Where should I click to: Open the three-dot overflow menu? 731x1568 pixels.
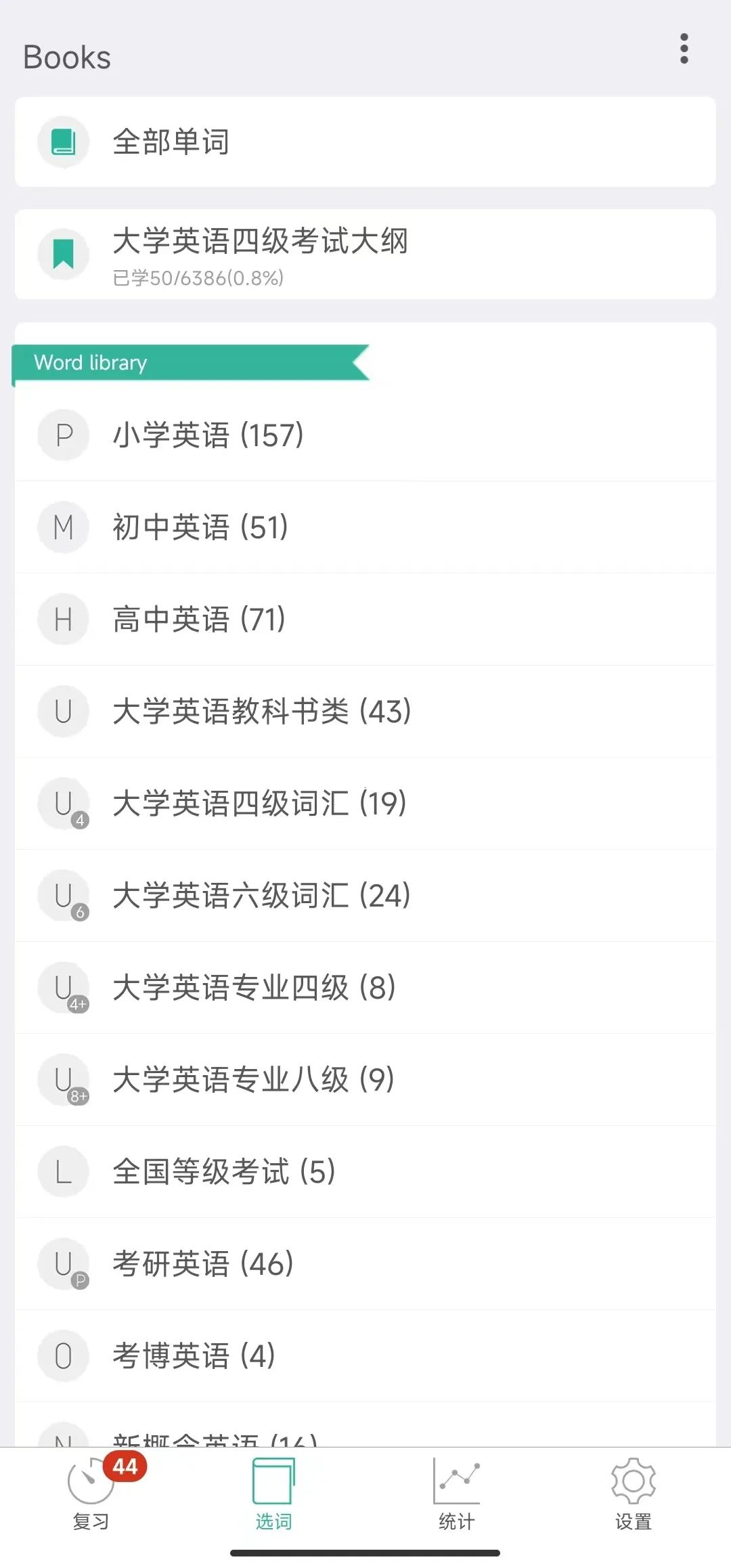683,49
